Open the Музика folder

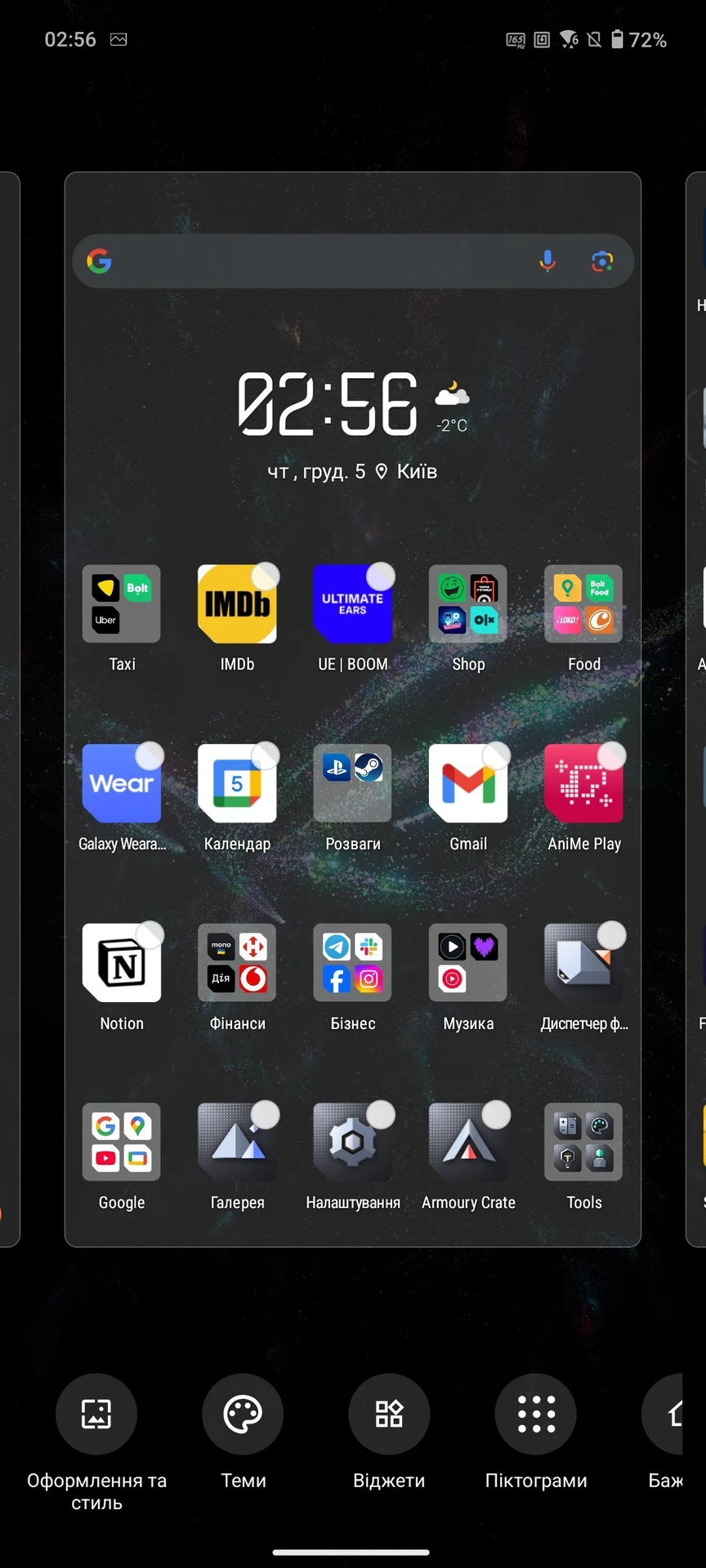(x=468, y=964)
